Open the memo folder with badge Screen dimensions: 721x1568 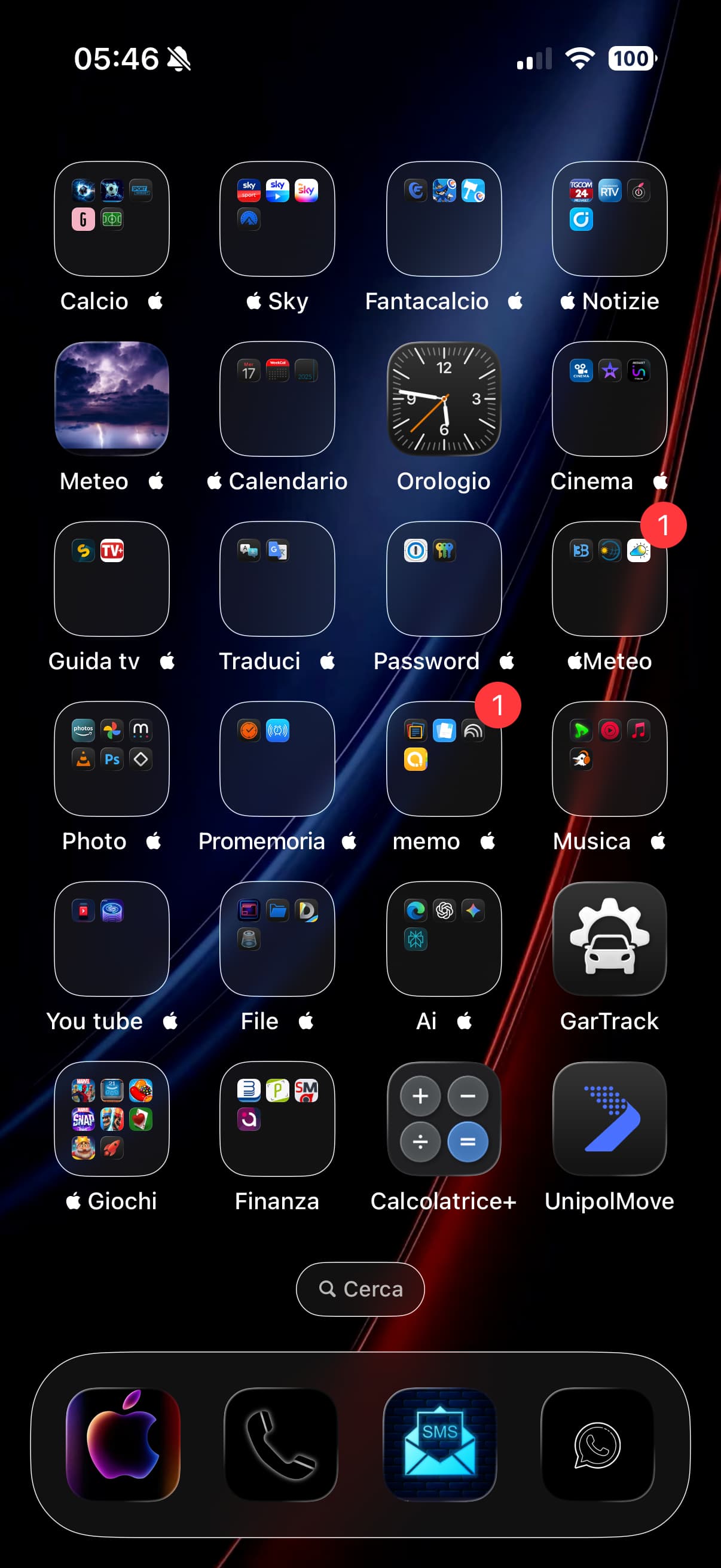[x=444, y=758]
